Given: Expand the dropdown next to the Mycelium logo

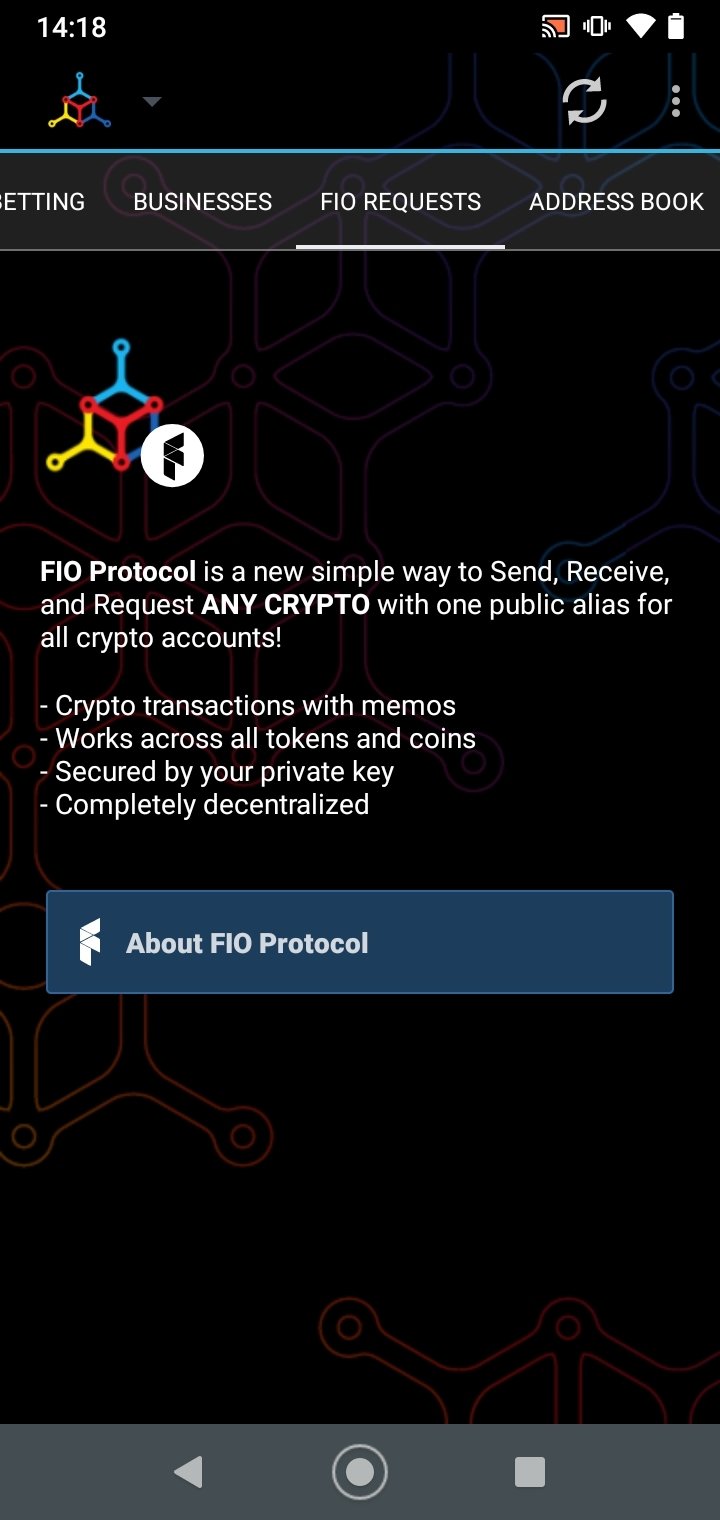Looking at the screenshot, I should click(152, 101).
